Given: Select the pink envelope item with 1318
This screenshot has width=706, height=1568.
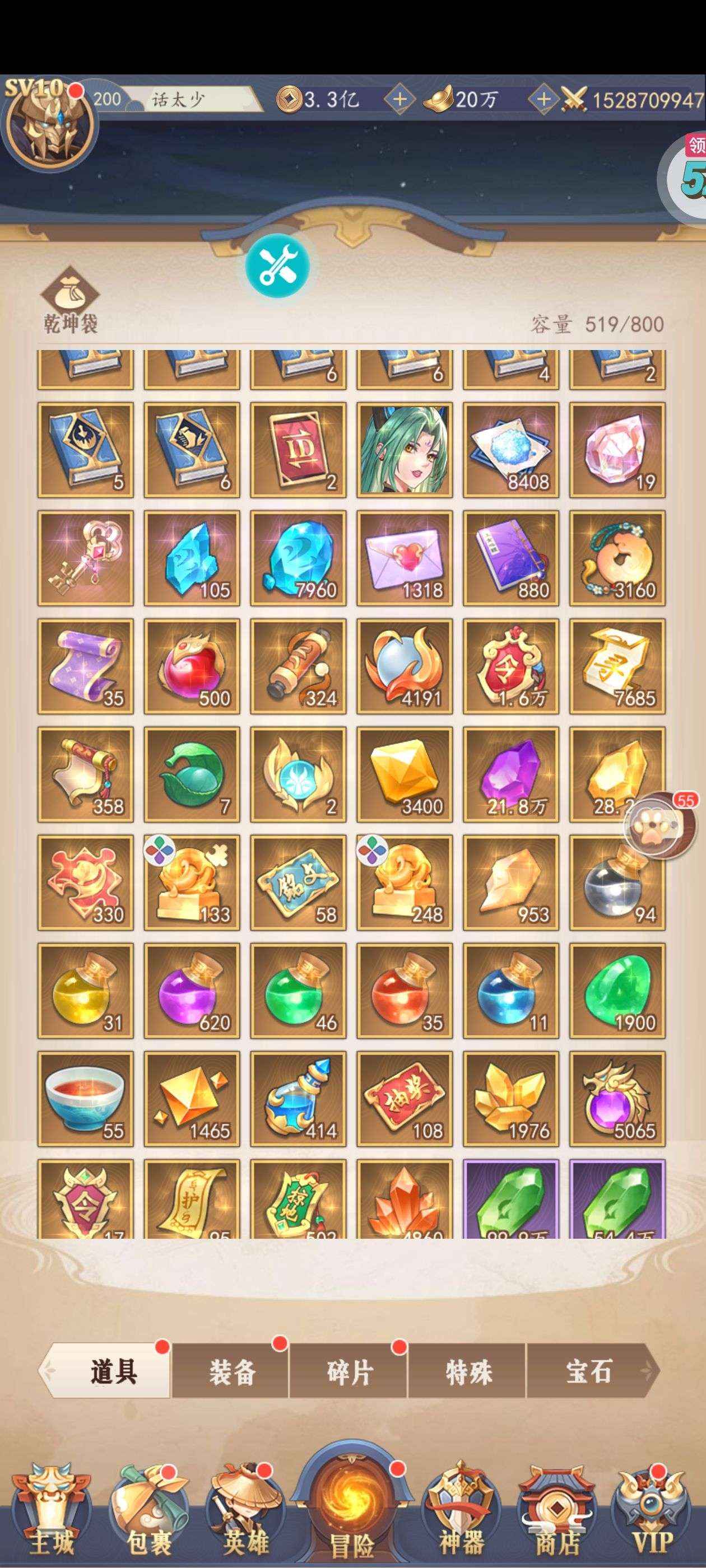Looking at the screenshot, I should pyautogui.click(x=405, y=558).
